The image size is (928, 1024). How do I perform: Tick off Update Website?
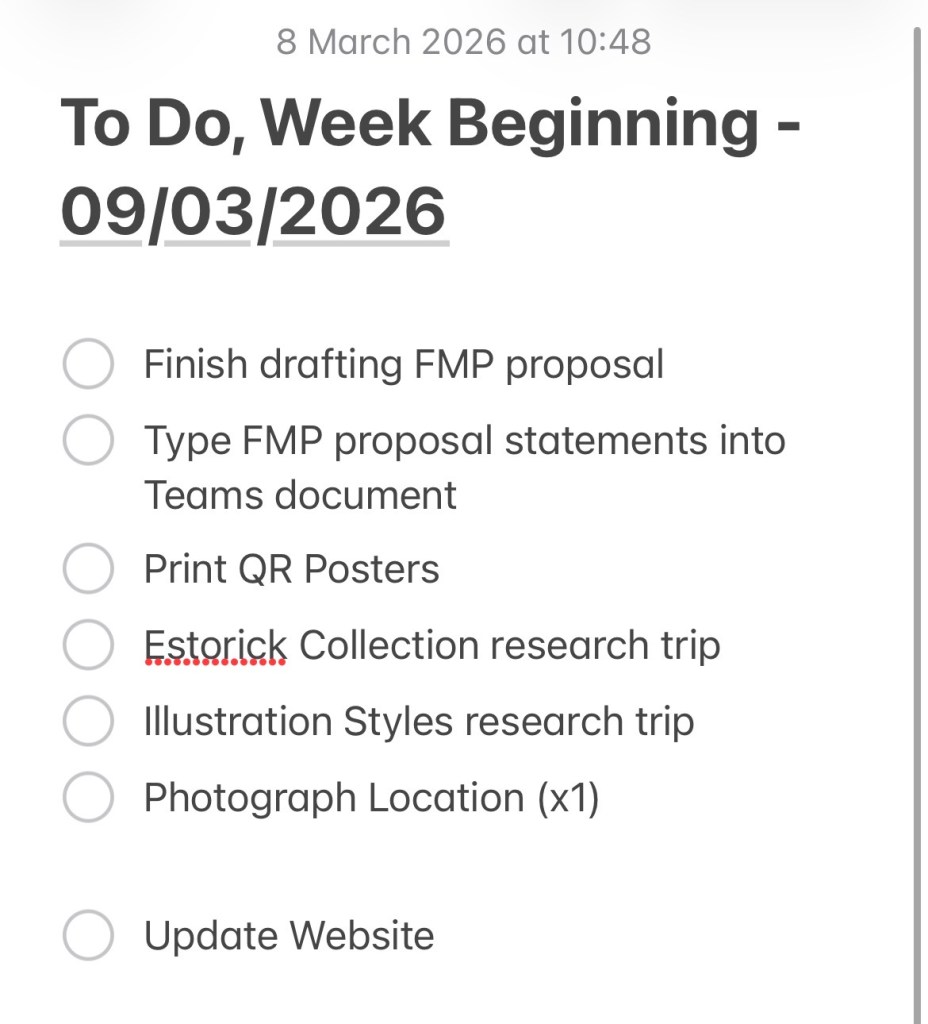88,935
